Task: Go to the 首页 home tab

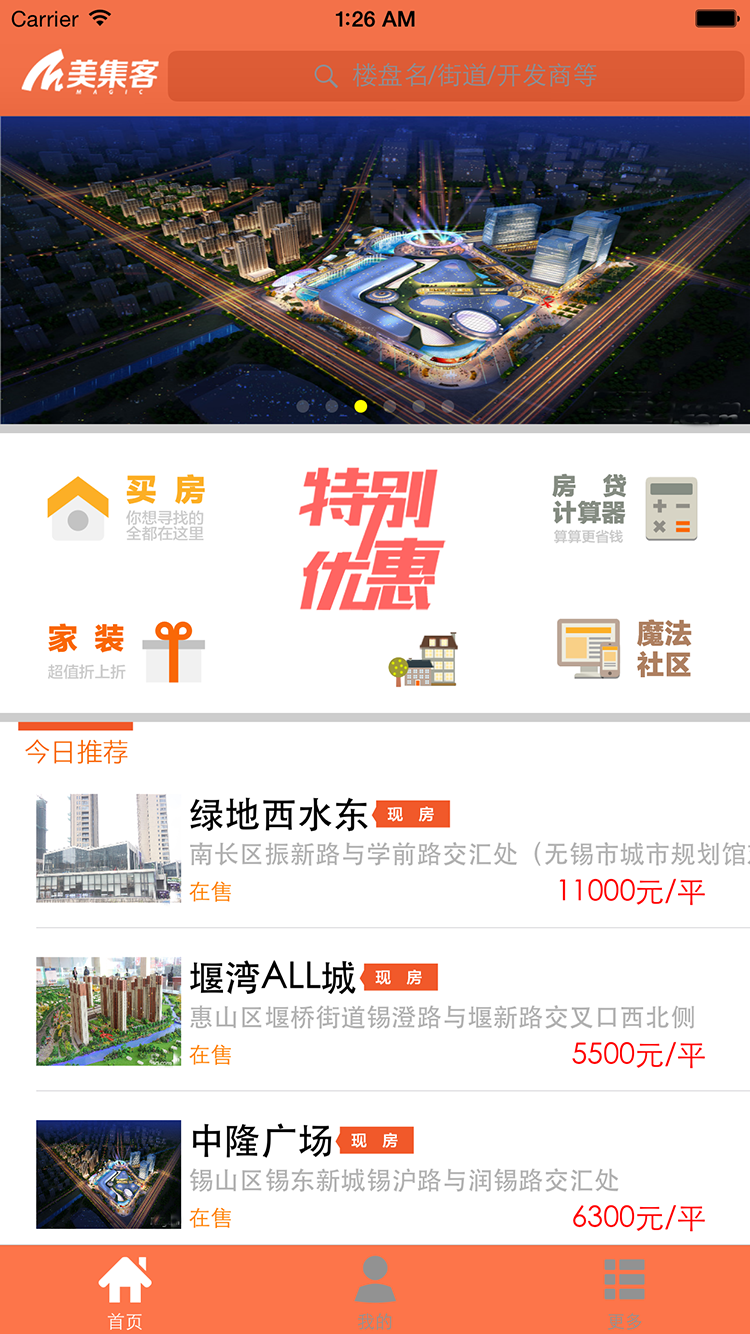Action: pyautogui.click(x=125, y=1292)
